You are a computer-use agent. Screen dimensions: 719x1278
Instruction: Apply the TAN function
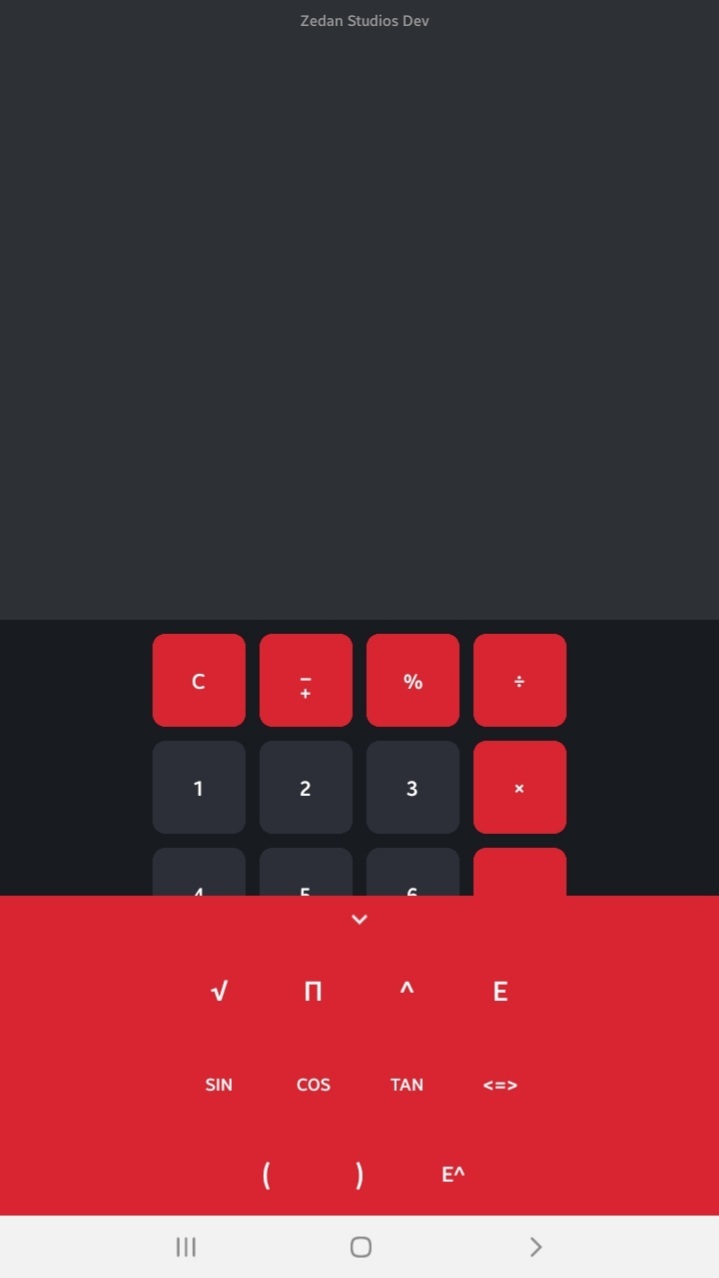[x=406, y=1085]
